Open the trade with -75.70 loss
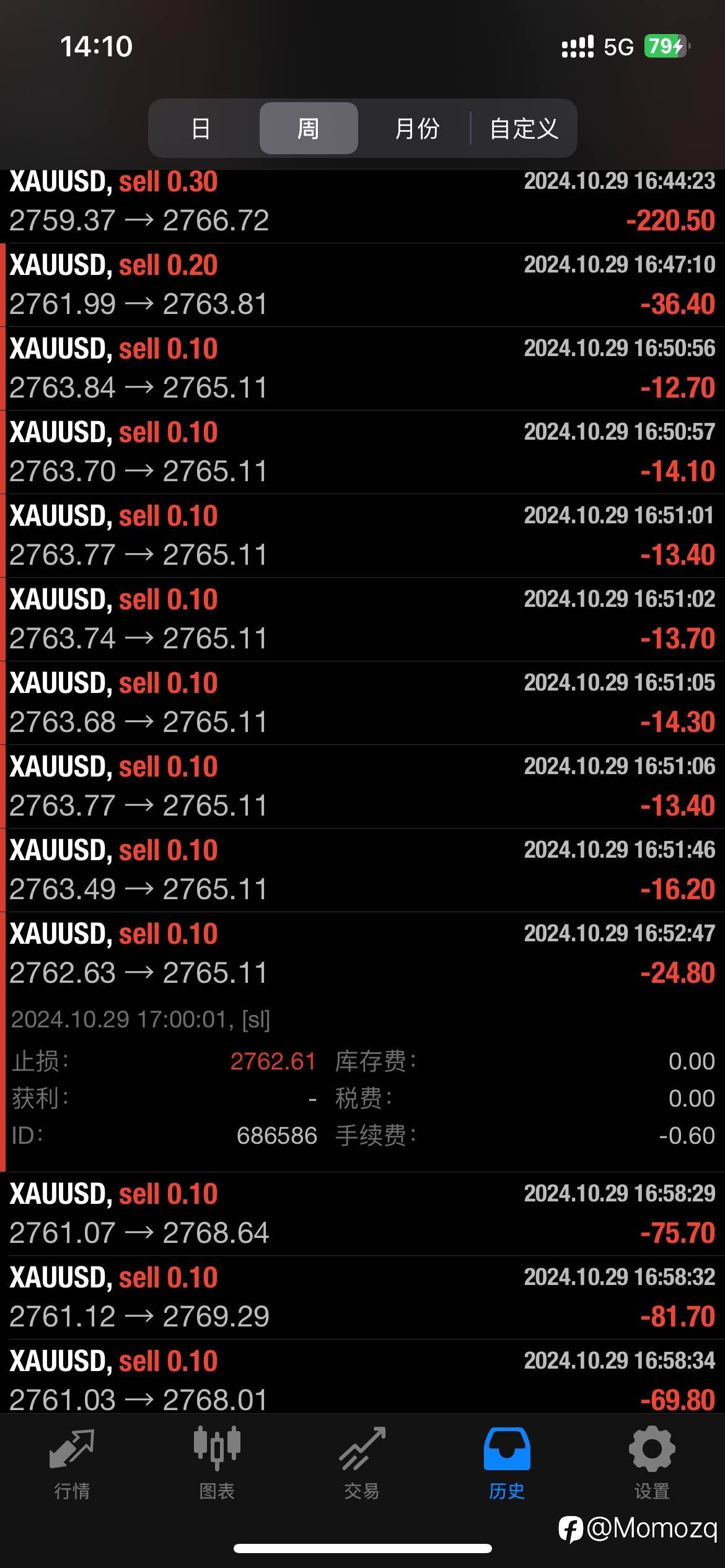Image resolution: width=725 pixels, height=1568 pixels. pos(362,1214)
